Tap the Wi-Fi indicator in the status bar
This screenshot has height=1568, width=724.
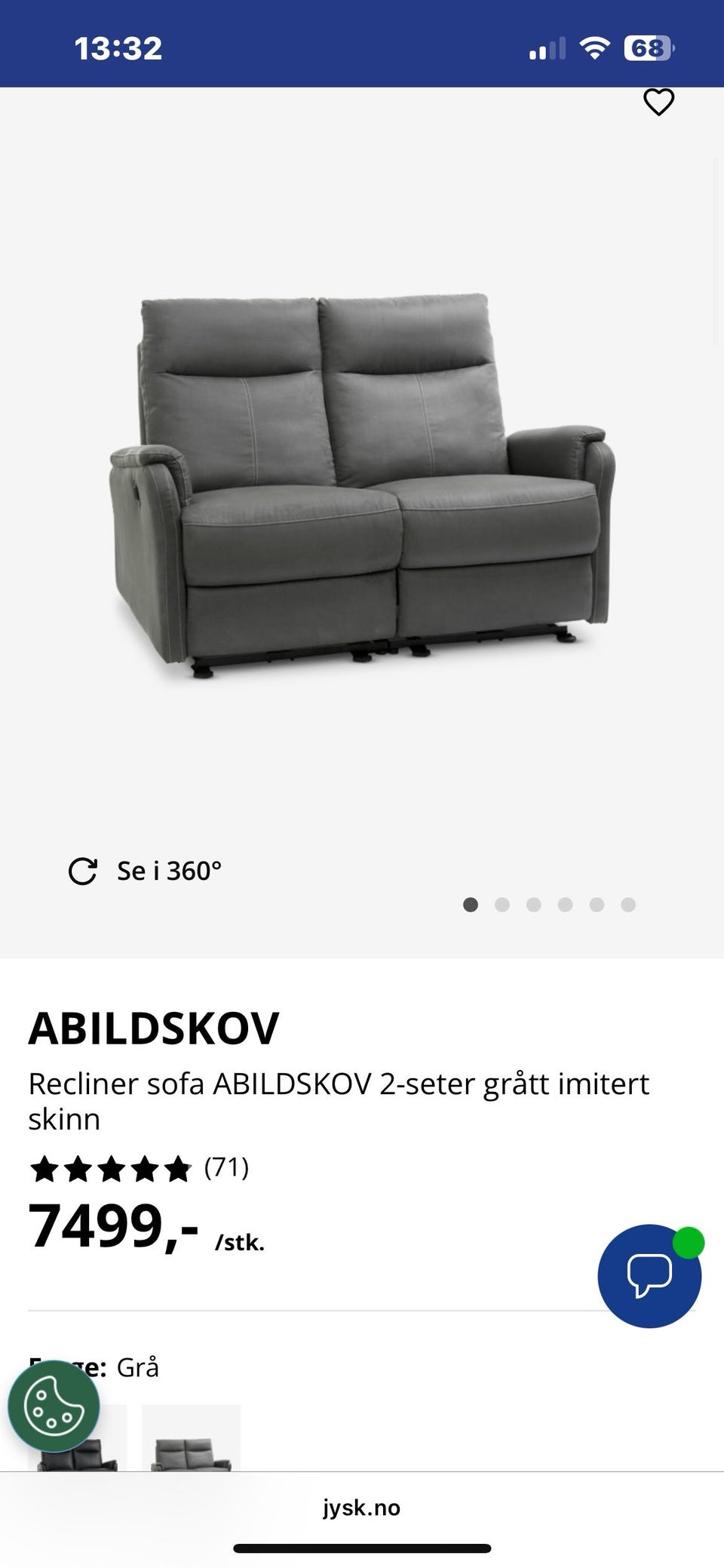tap(594, 47)
